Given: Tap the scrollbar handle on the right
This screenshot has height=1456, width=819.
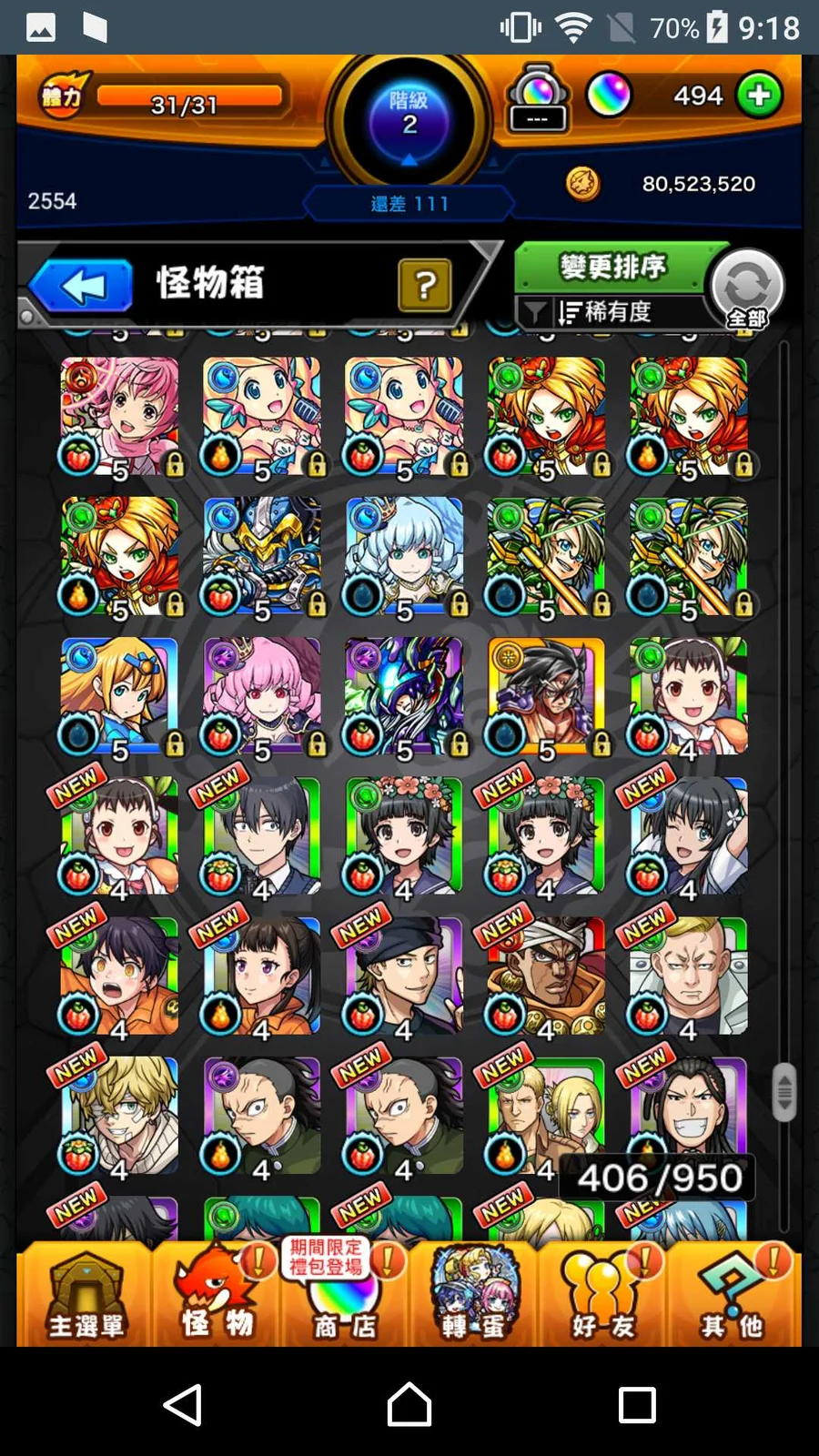Looking at the screenshot, I should pyautogui.click(x=784, y=1092).
